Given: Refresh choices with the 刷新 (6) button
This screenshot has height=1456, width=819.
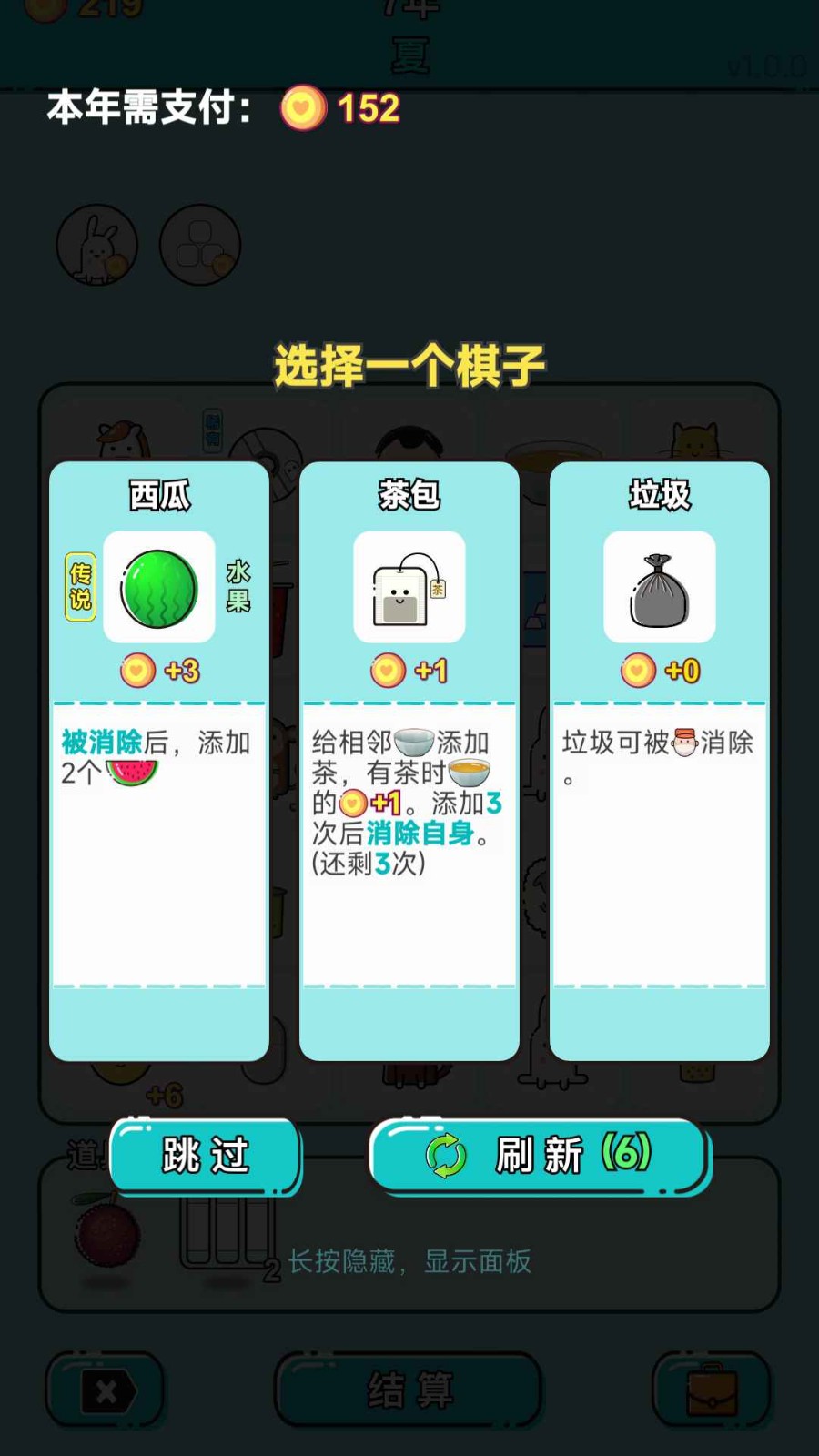Looking at the screenshot, I should [539, 1155].
